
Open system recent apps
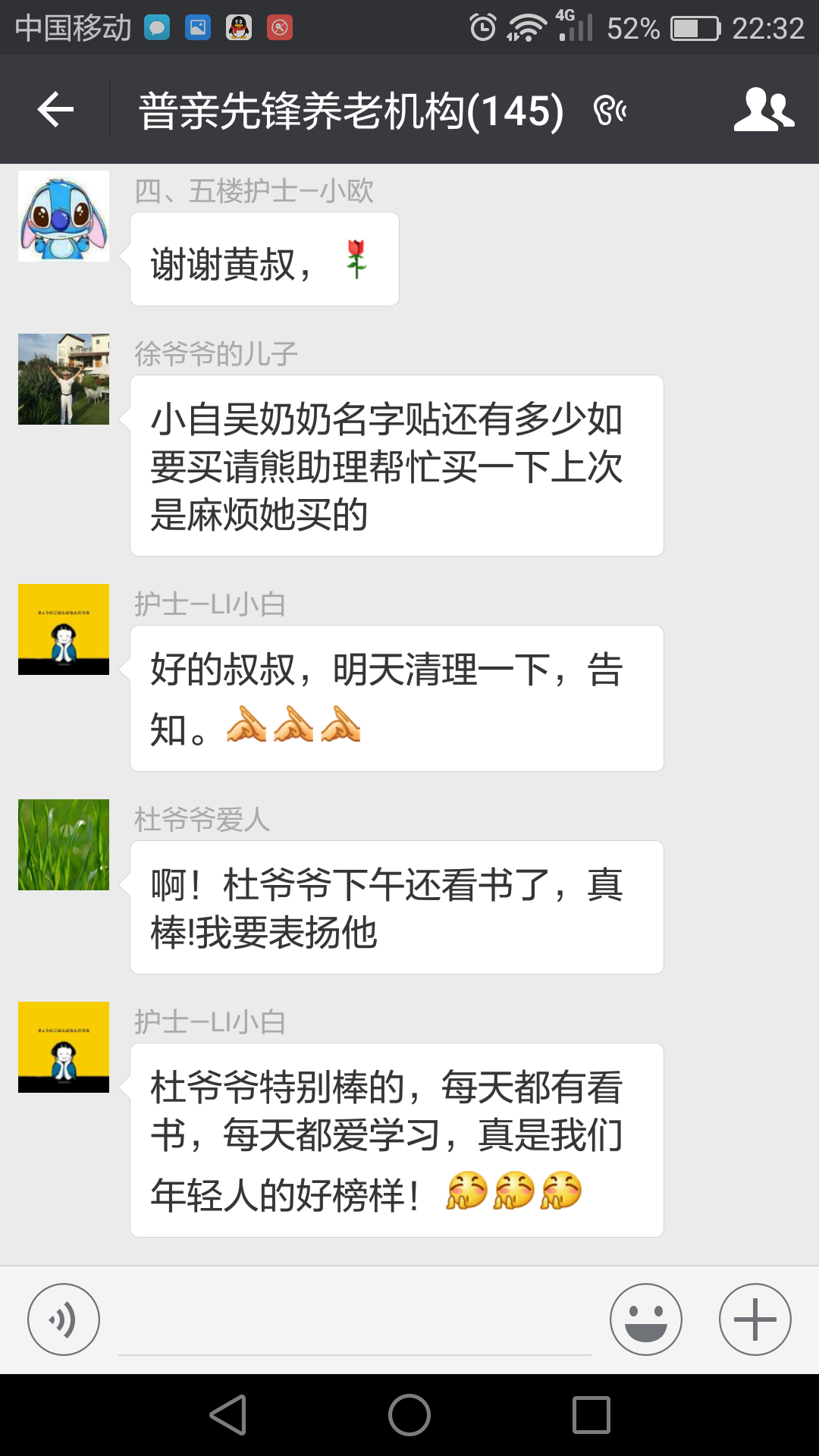coord(591,1415)
